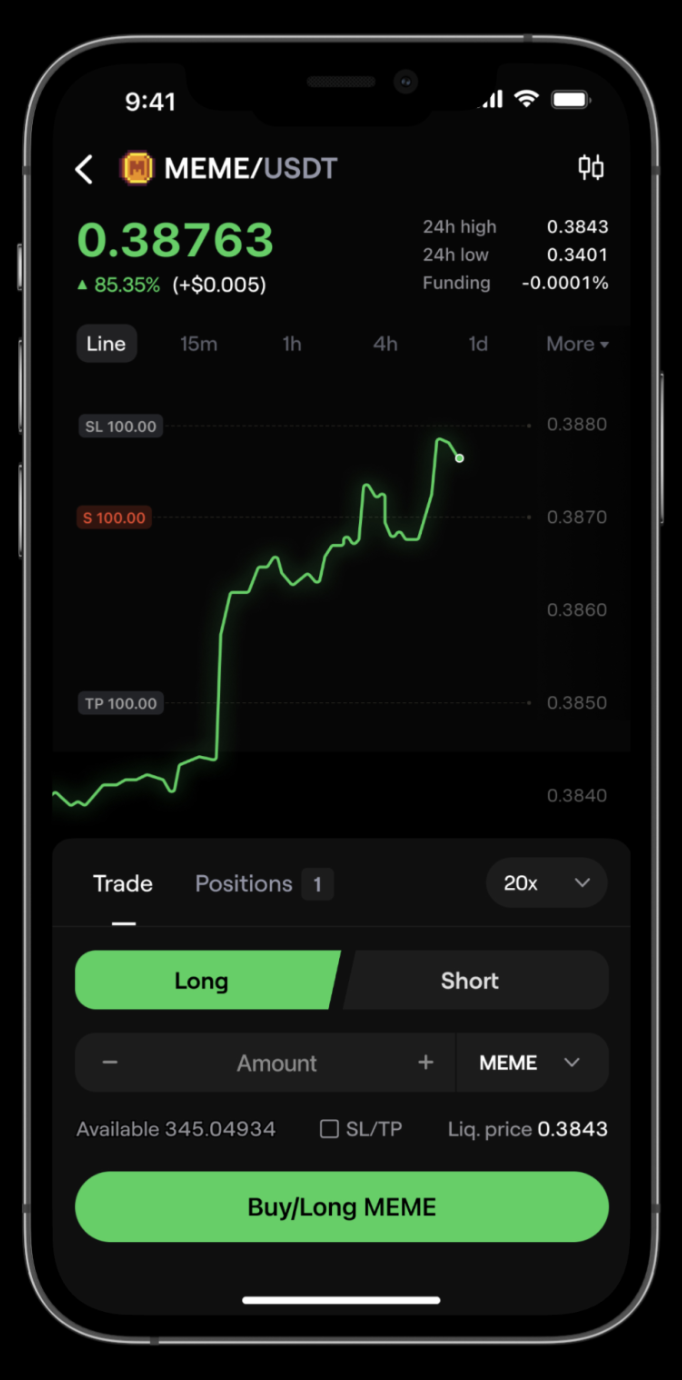682x1380 pixels.
Task: Open the Positions tab
Action: tap(264, 884)
